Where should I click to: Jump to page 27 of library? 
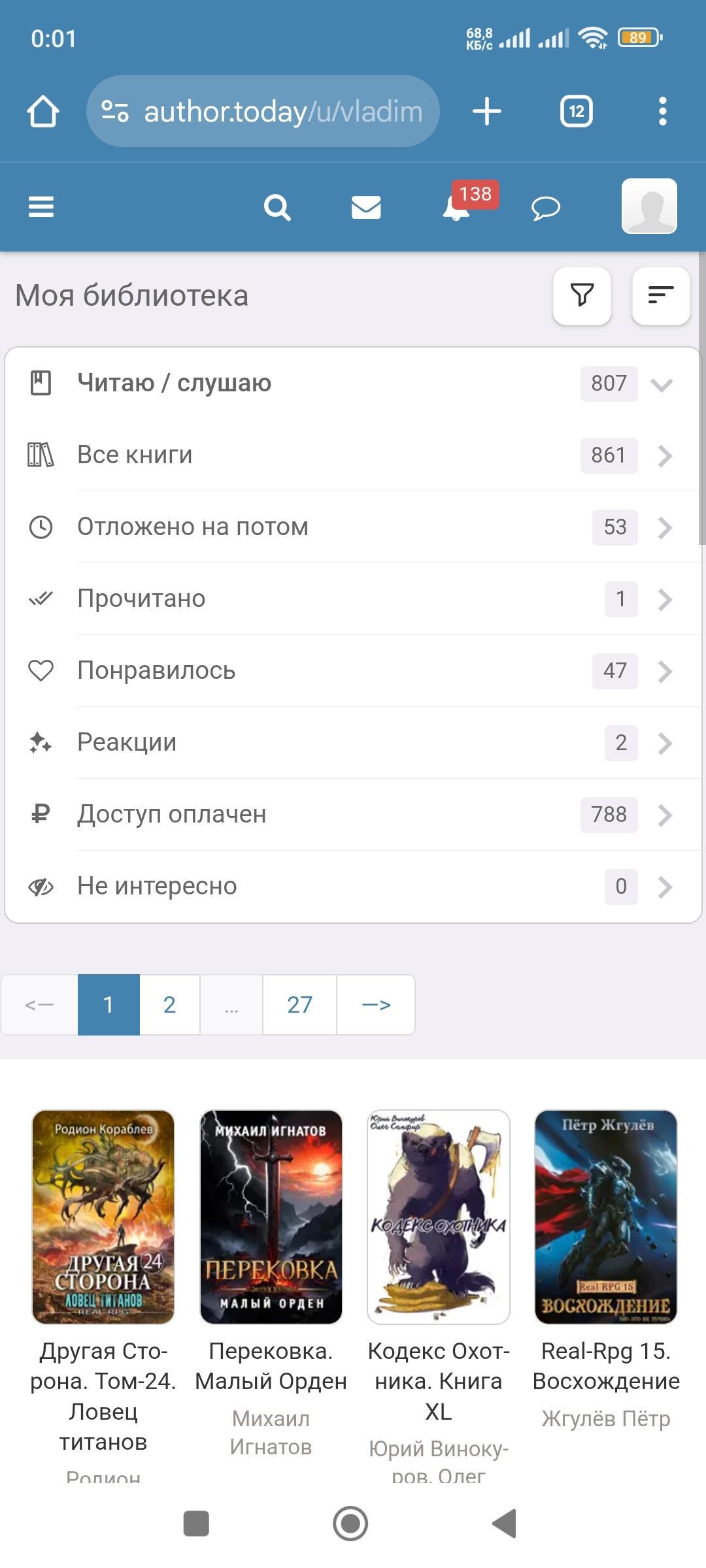click(299, 1005)
